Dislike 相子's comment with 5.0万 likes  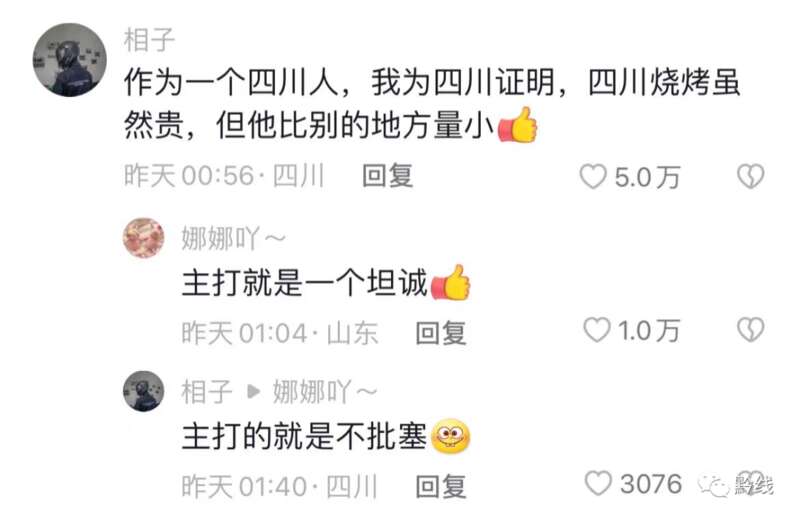(750, 177)
